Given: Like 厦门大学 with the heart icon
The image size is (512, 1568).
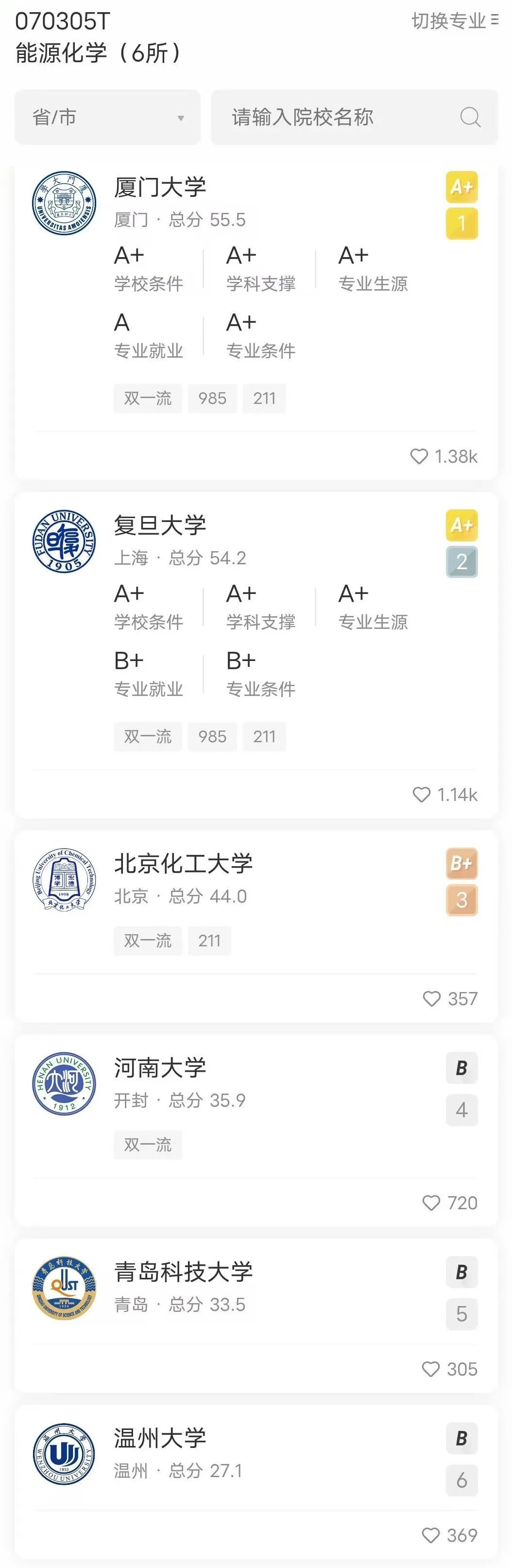Looking at the screenshot, I should [419, 456].
